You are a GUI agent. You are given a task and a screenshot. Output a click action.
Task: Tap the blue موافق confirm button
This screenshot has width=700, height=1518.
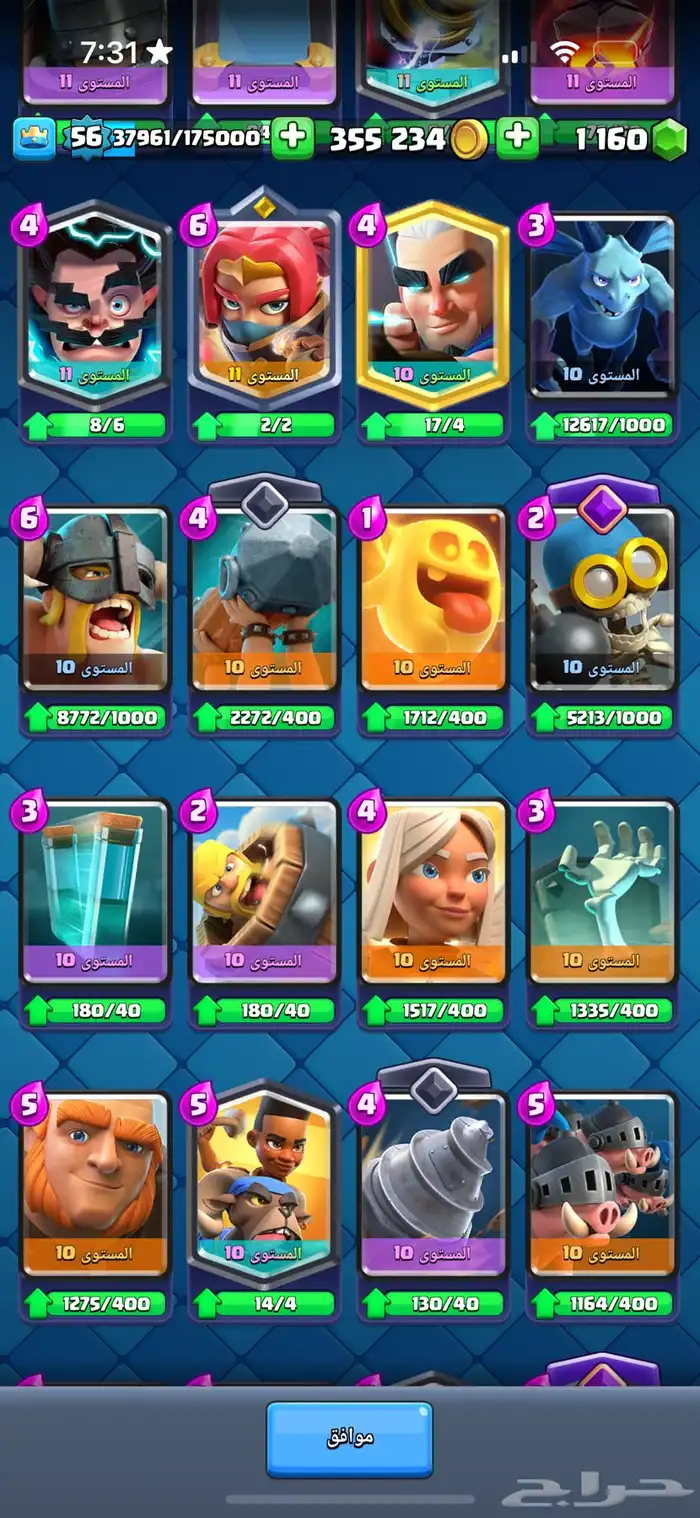(x=349, y=1438)
